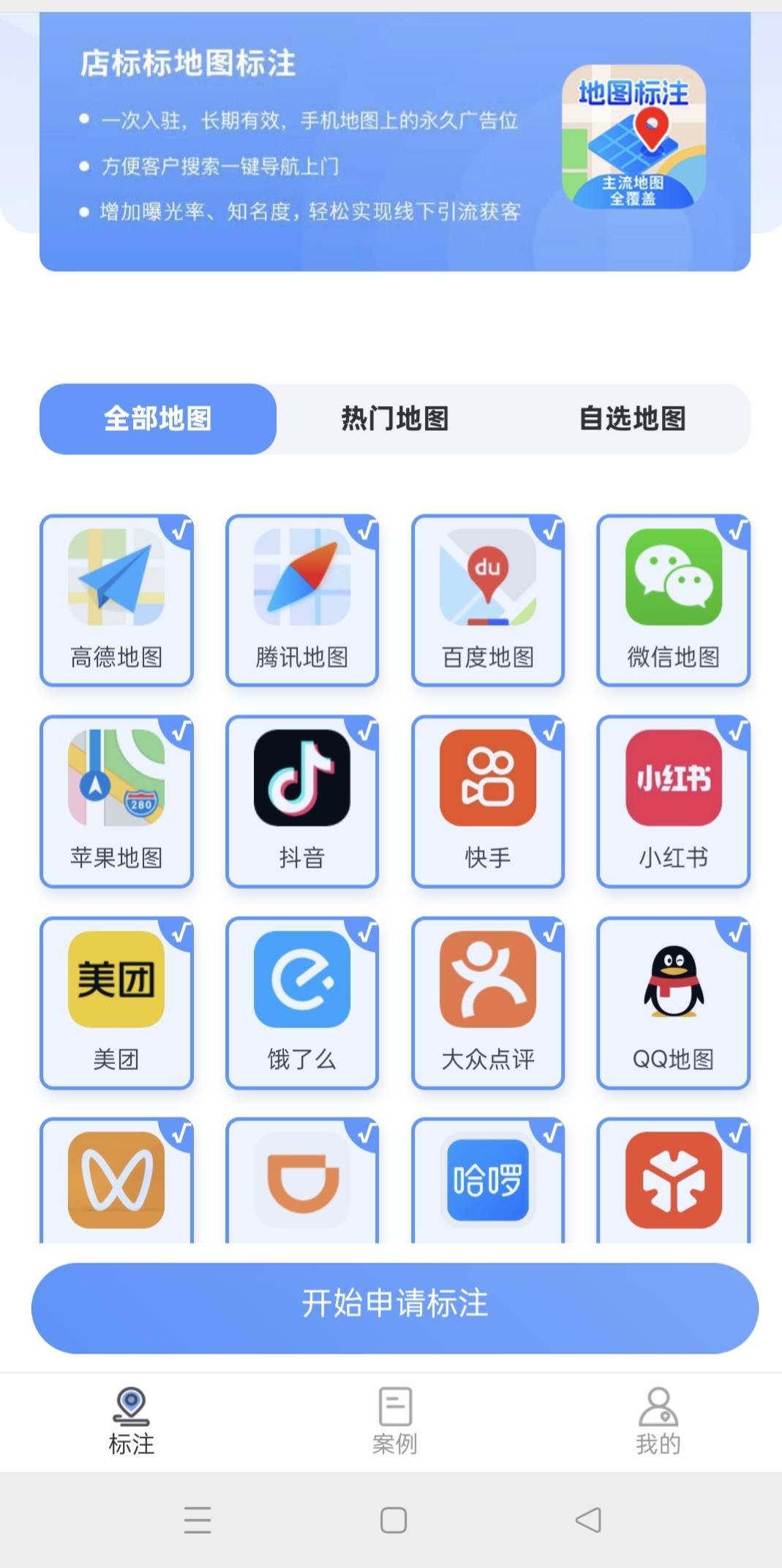Tap the 小红书 tile
Viewport: 782px width, 1568px height.
pyautogui.click(x=673, y=801)
